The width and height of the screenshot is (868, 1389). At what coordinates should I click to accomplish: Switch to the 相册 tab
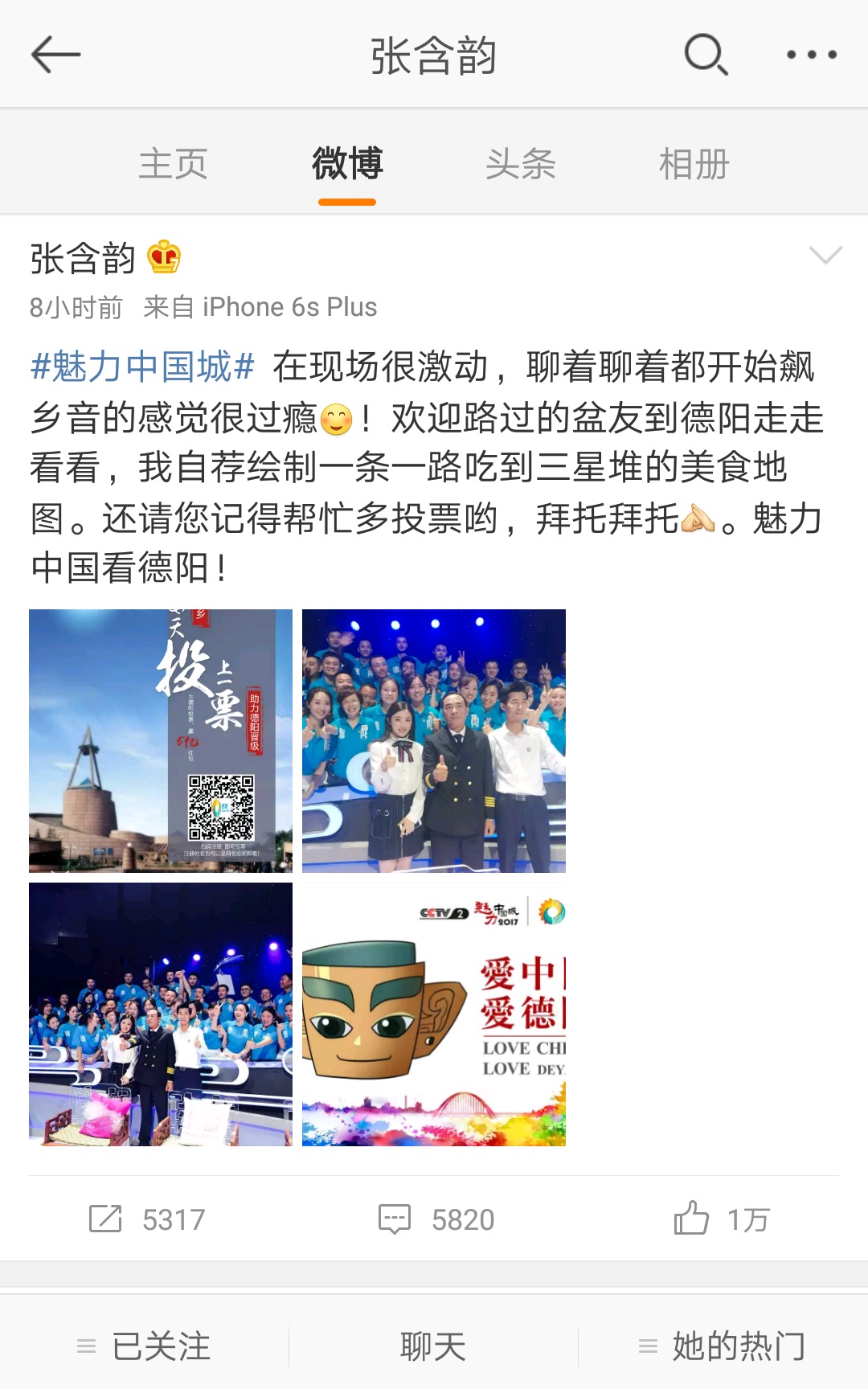coord(694,164)
